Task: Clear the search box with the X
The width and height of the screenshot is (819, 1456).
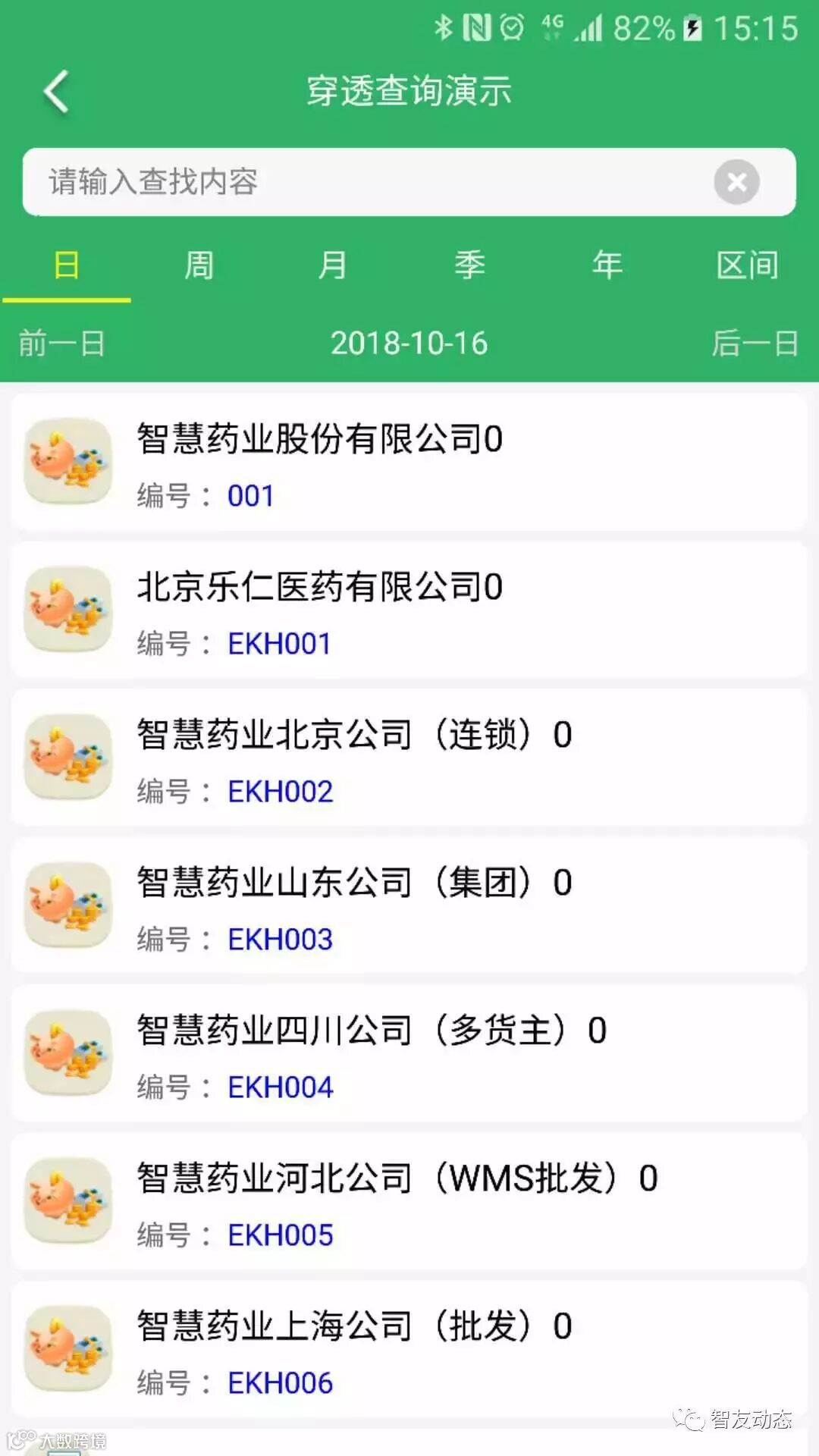Action: pos(736,182)
